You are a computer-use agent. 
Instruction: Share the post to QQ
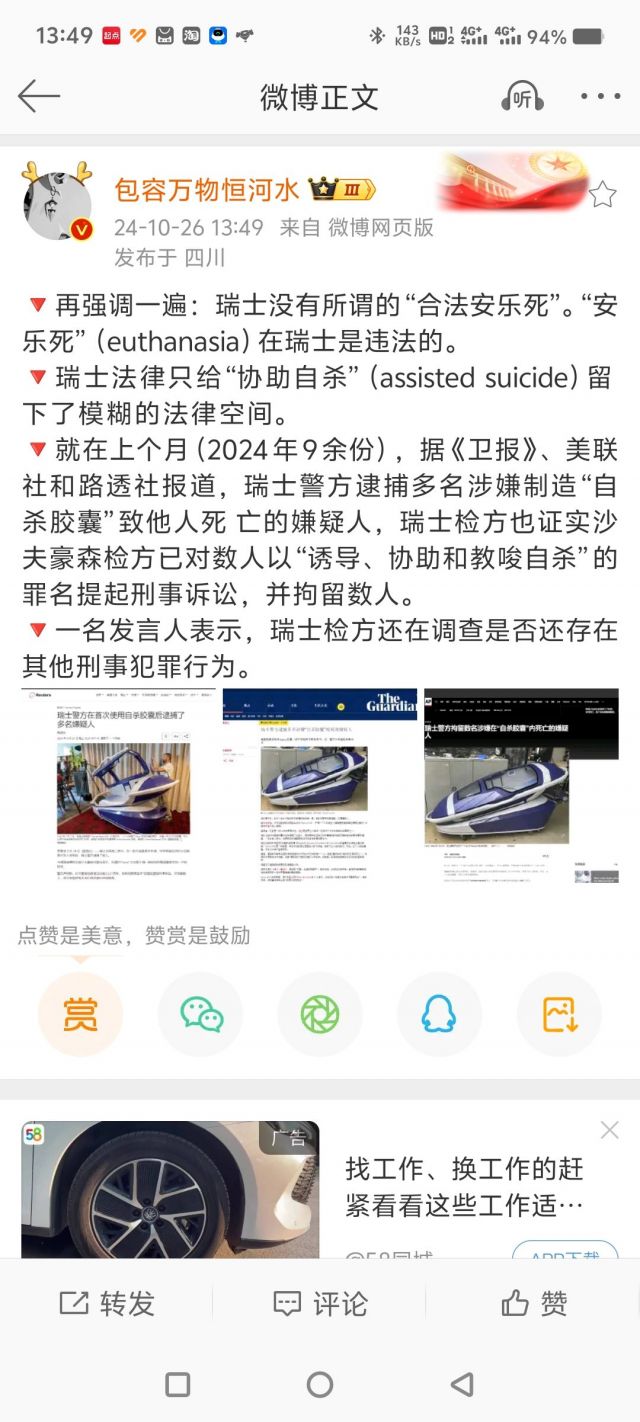[439, 1014]
